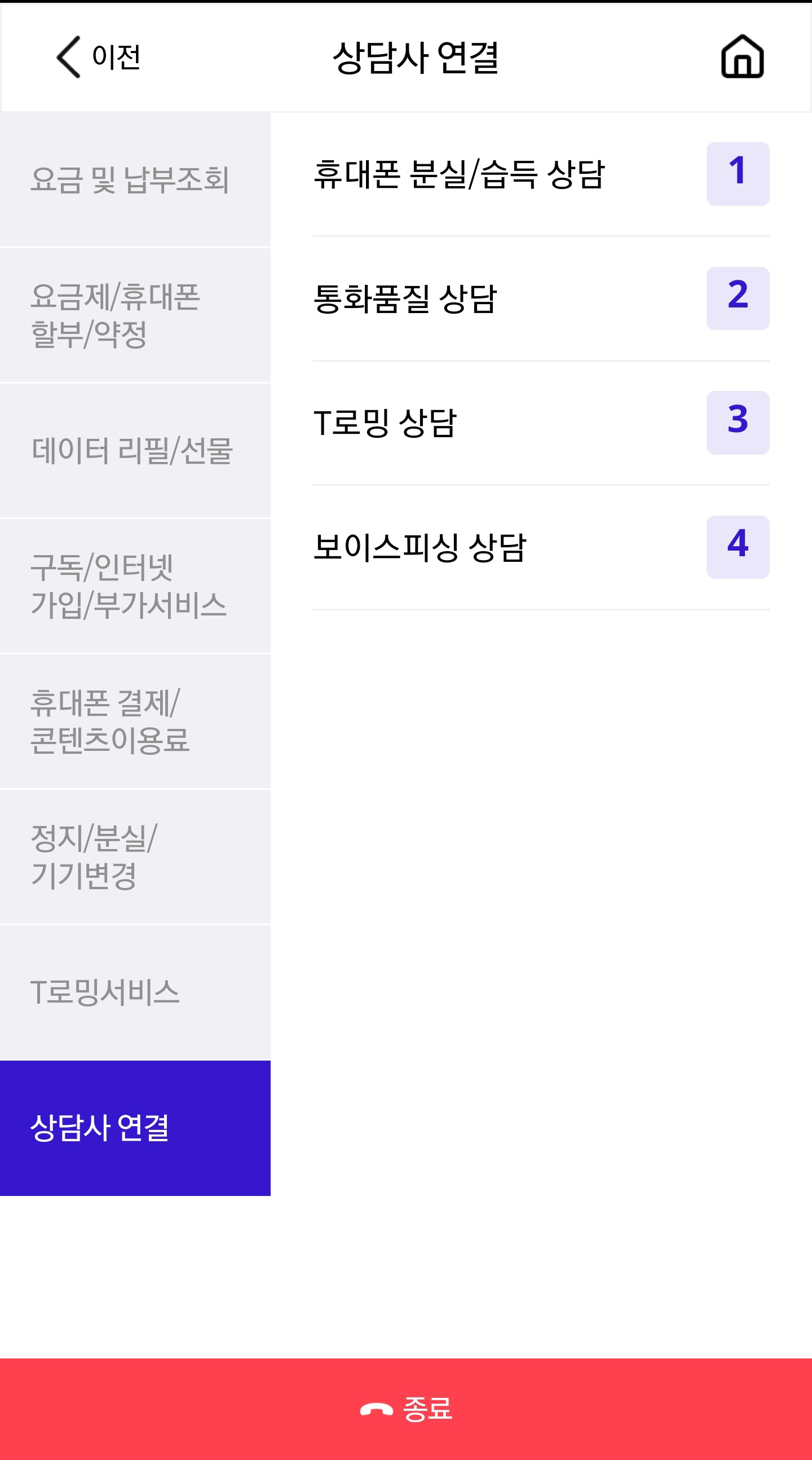Open 정지/분실/기기변경 category
This screenshot has width=812, height=1460.
click(135, 857)
